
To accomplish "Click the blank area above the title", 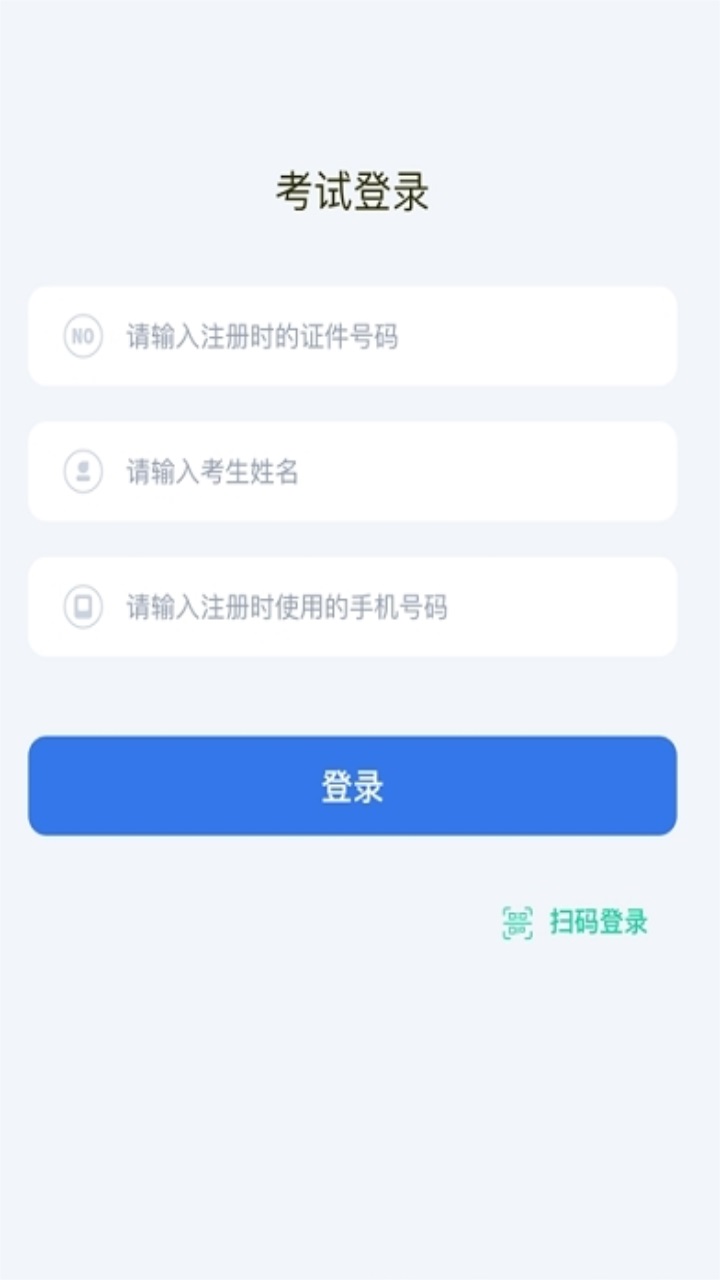I will point(360,80).
